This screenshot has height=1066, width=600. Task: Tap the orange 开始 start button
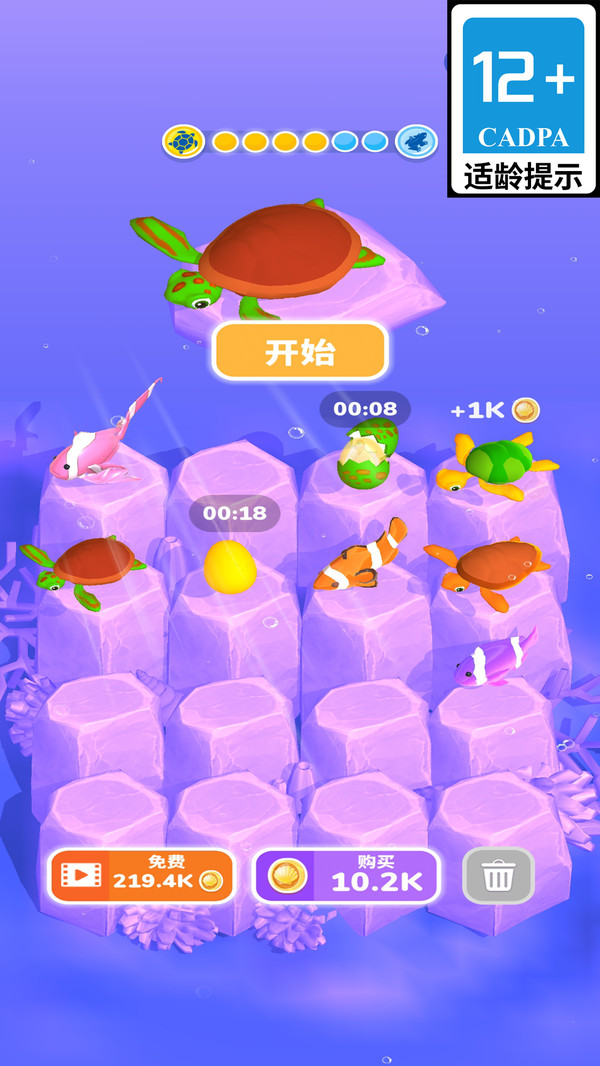tap(300, 351)
